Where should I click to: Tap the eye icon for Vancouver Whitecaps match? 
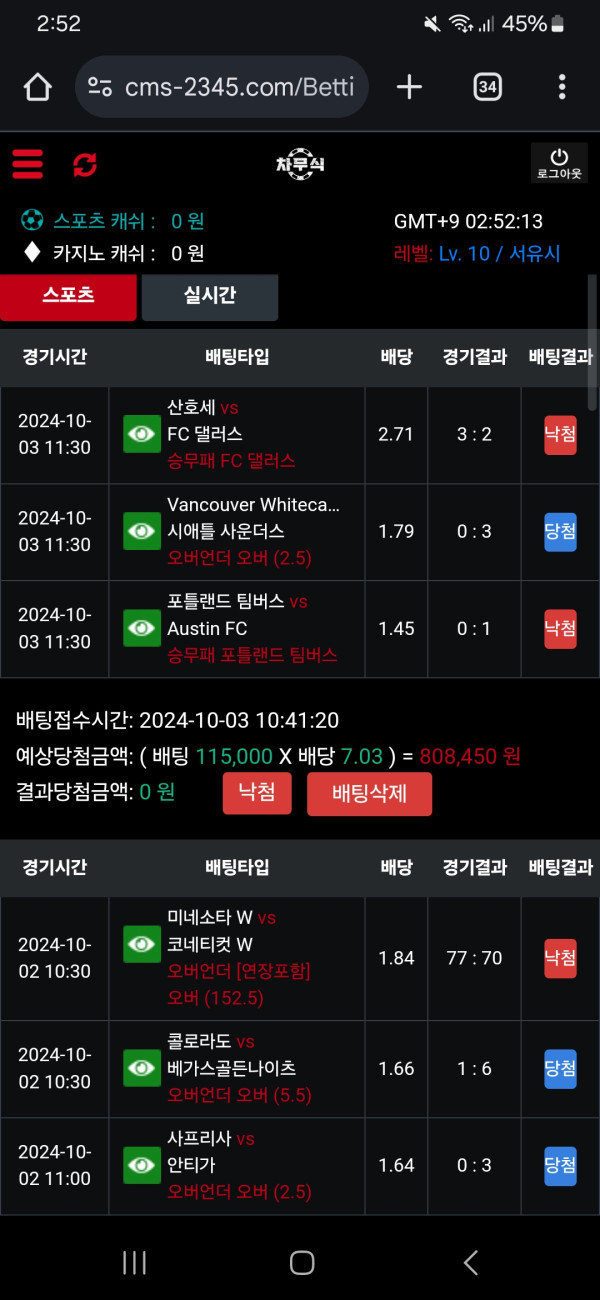coord(142,531)
